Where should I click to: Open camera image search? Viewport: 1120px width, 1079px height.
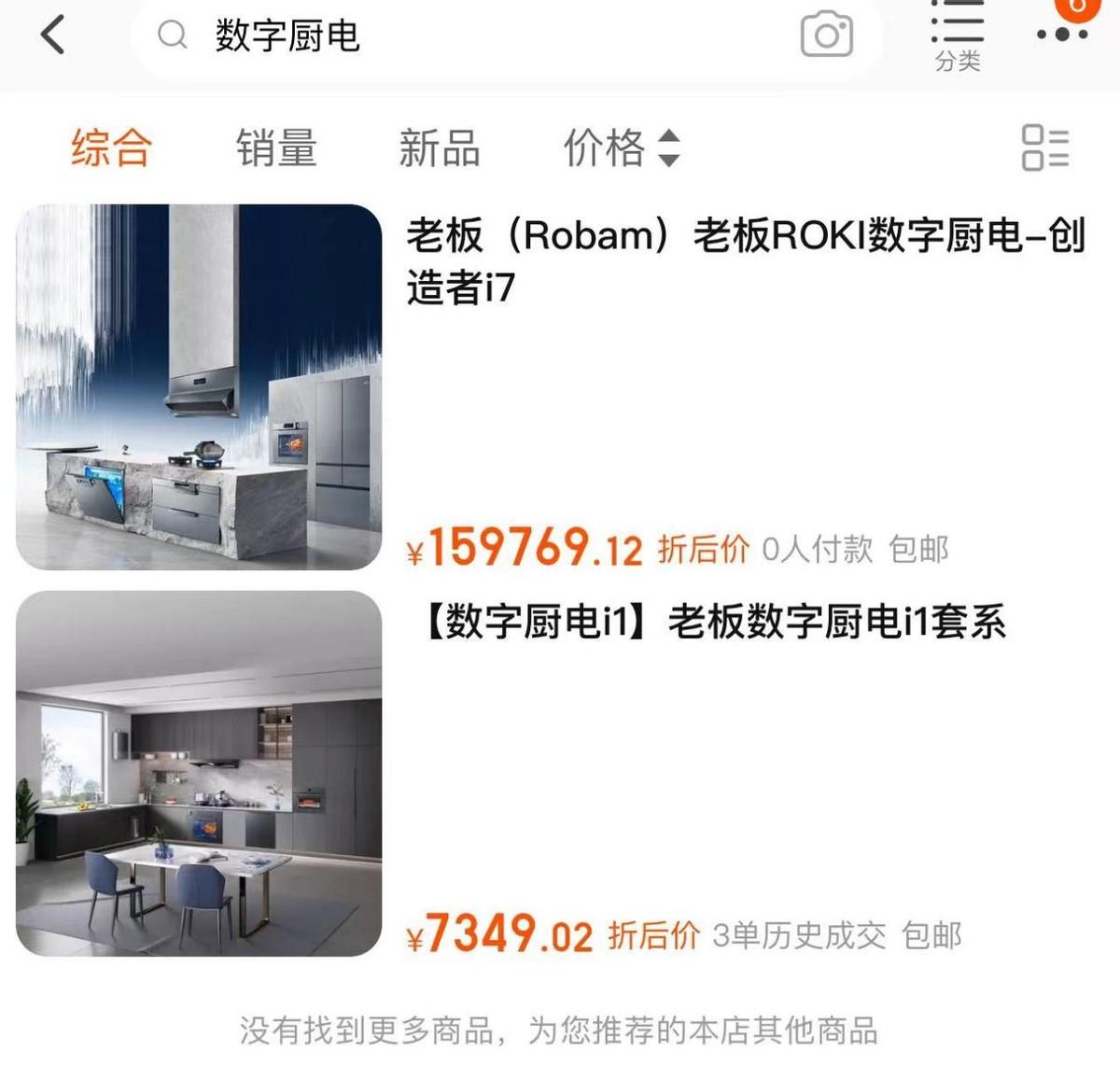[x=827, y=35]
